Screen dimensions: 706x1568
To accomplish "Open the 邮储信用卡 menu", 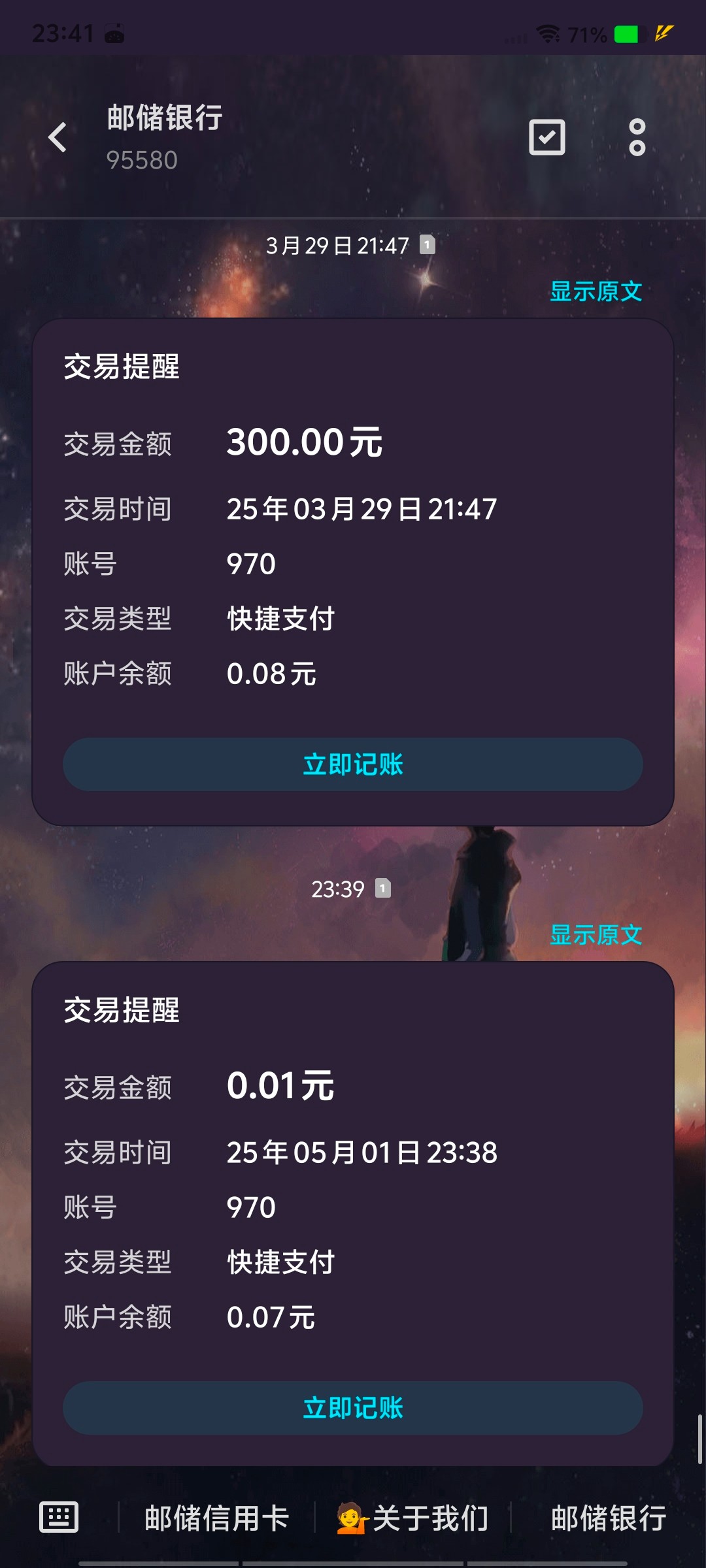I will pos(216,1518).
